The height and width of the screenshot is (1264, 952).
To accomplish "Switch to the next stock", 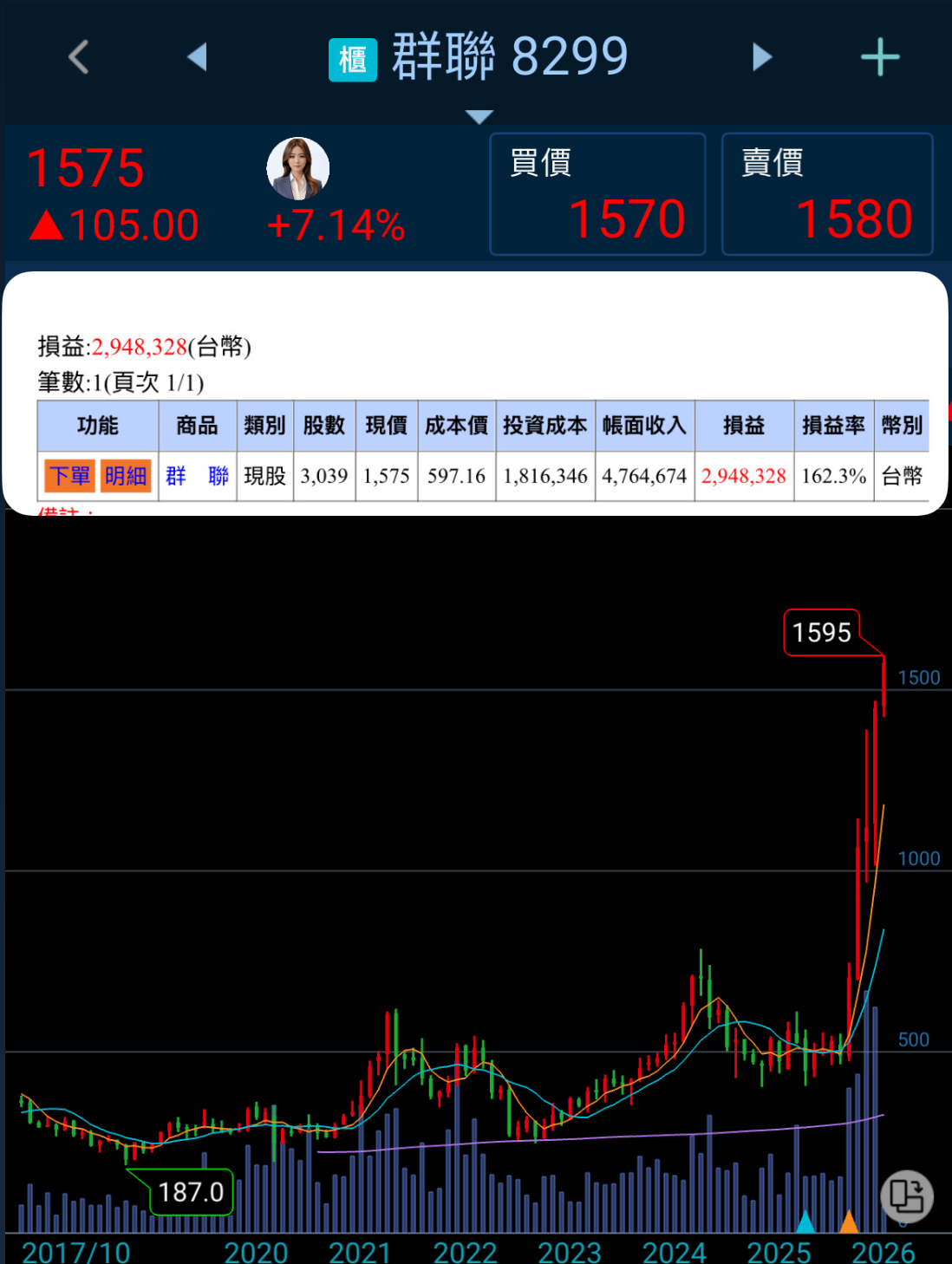I will (x=761, y=57).
